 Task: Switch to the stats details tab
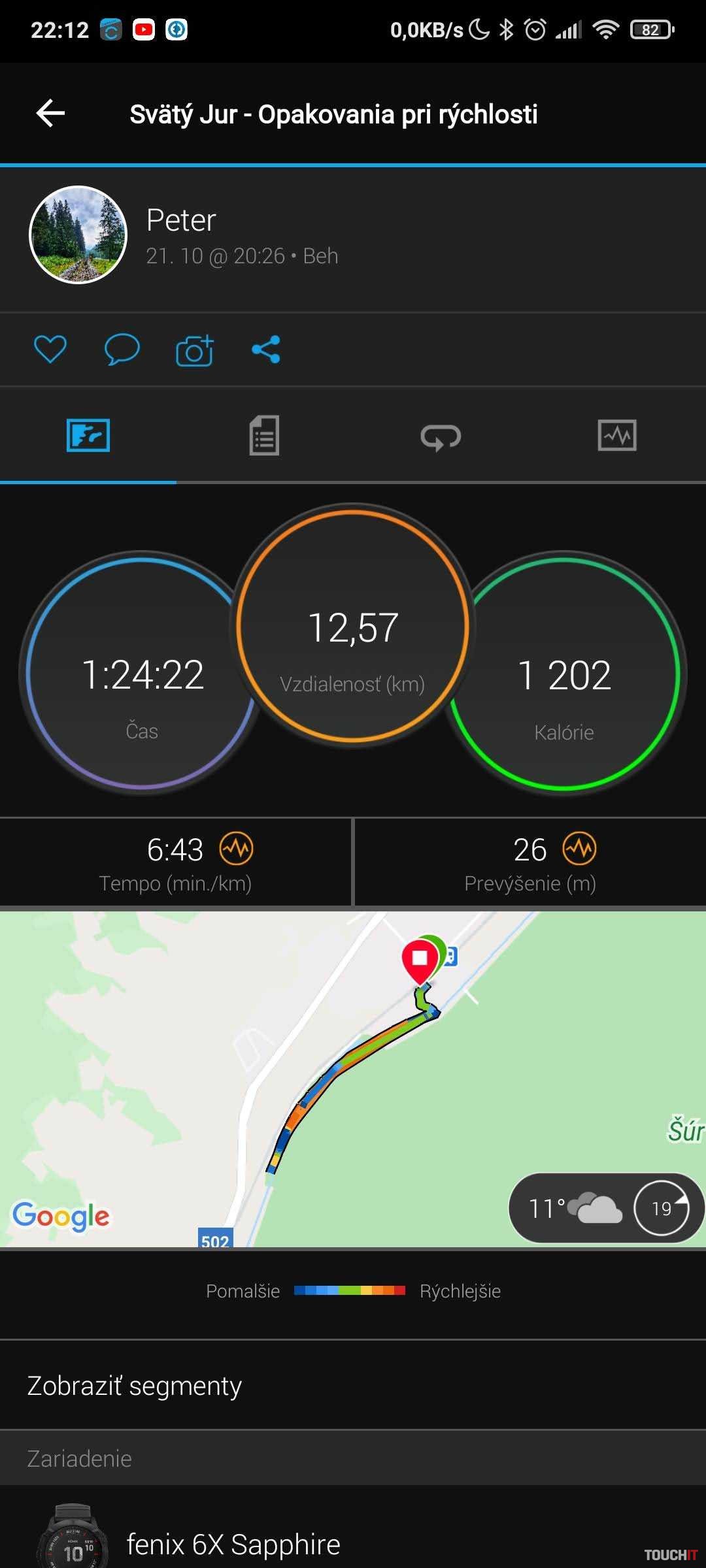[264, 436]
